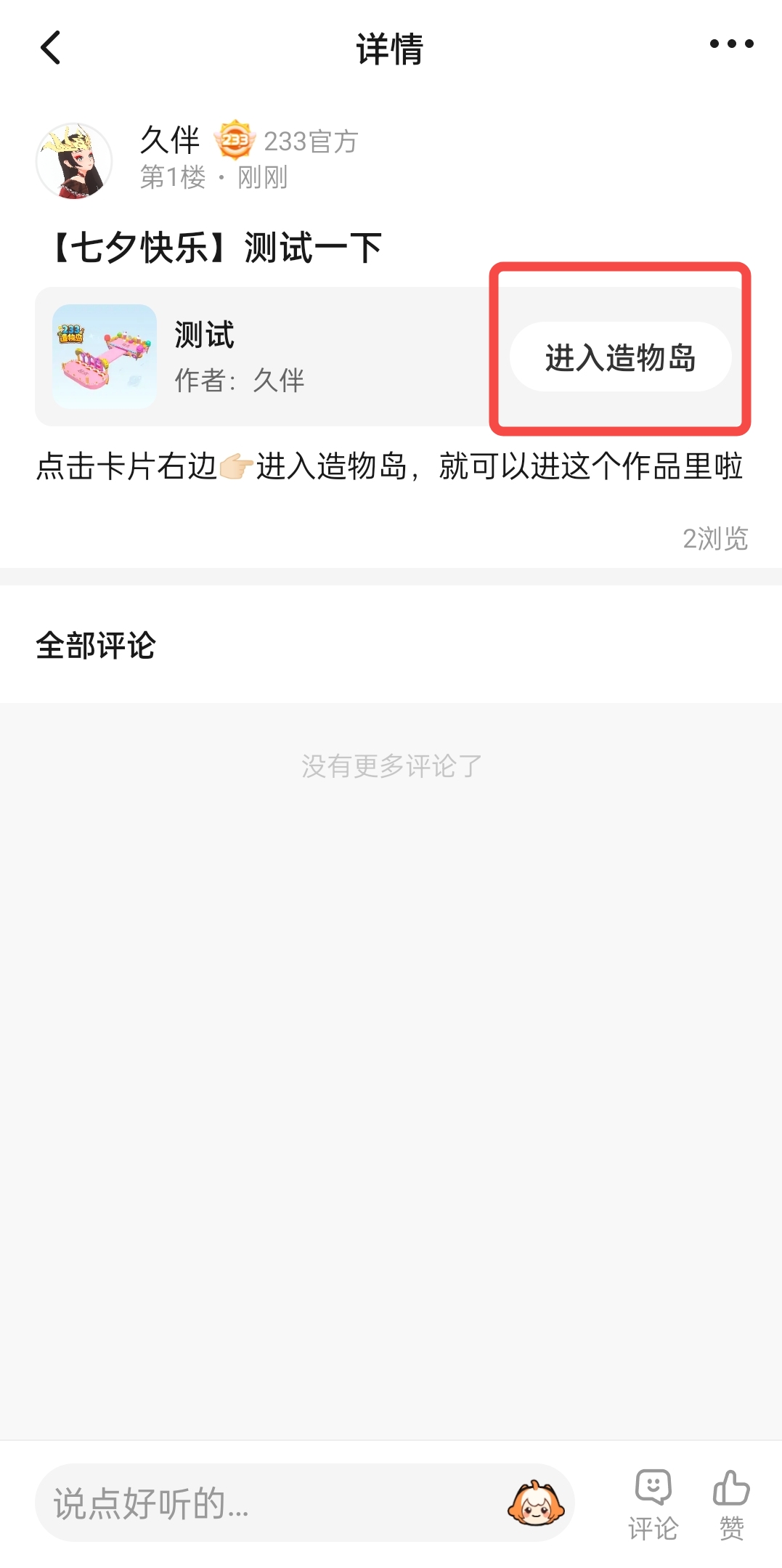Open the 测试 work card thumbnail
Screen dimensions: 782x1568
pos(105,357)
